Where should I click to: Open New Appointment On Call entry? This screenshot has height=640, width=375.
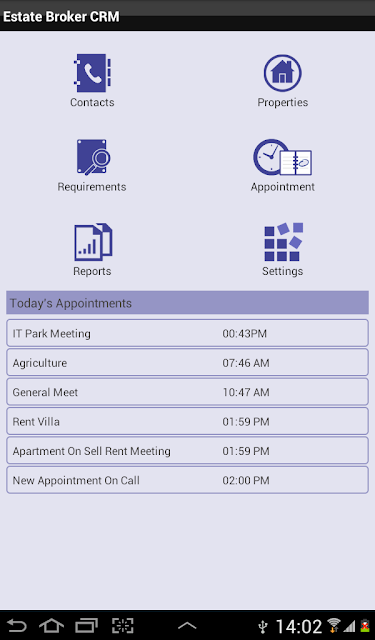point(187,480)
